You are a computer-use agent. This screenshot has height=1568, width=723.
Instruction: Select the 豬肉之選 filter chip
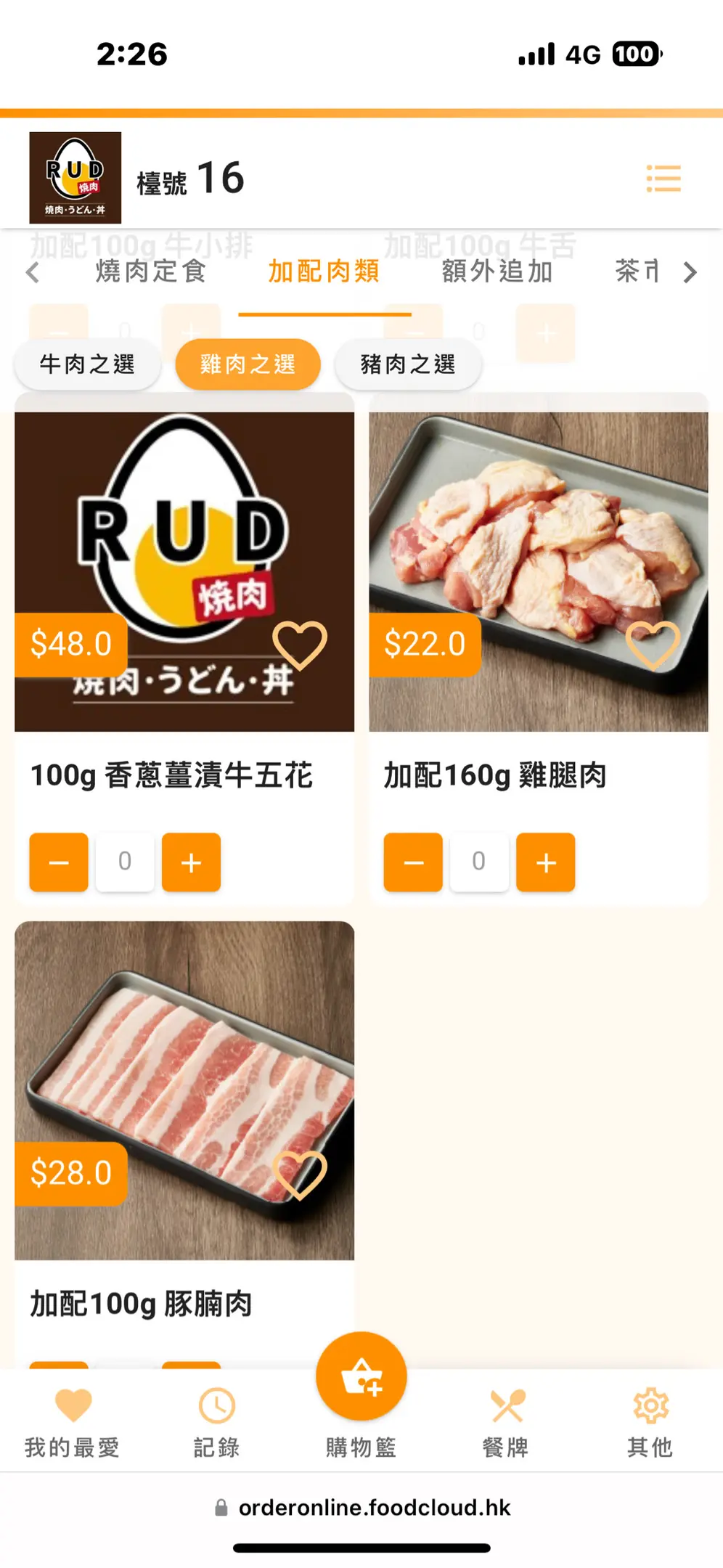[x=408, y=364]
